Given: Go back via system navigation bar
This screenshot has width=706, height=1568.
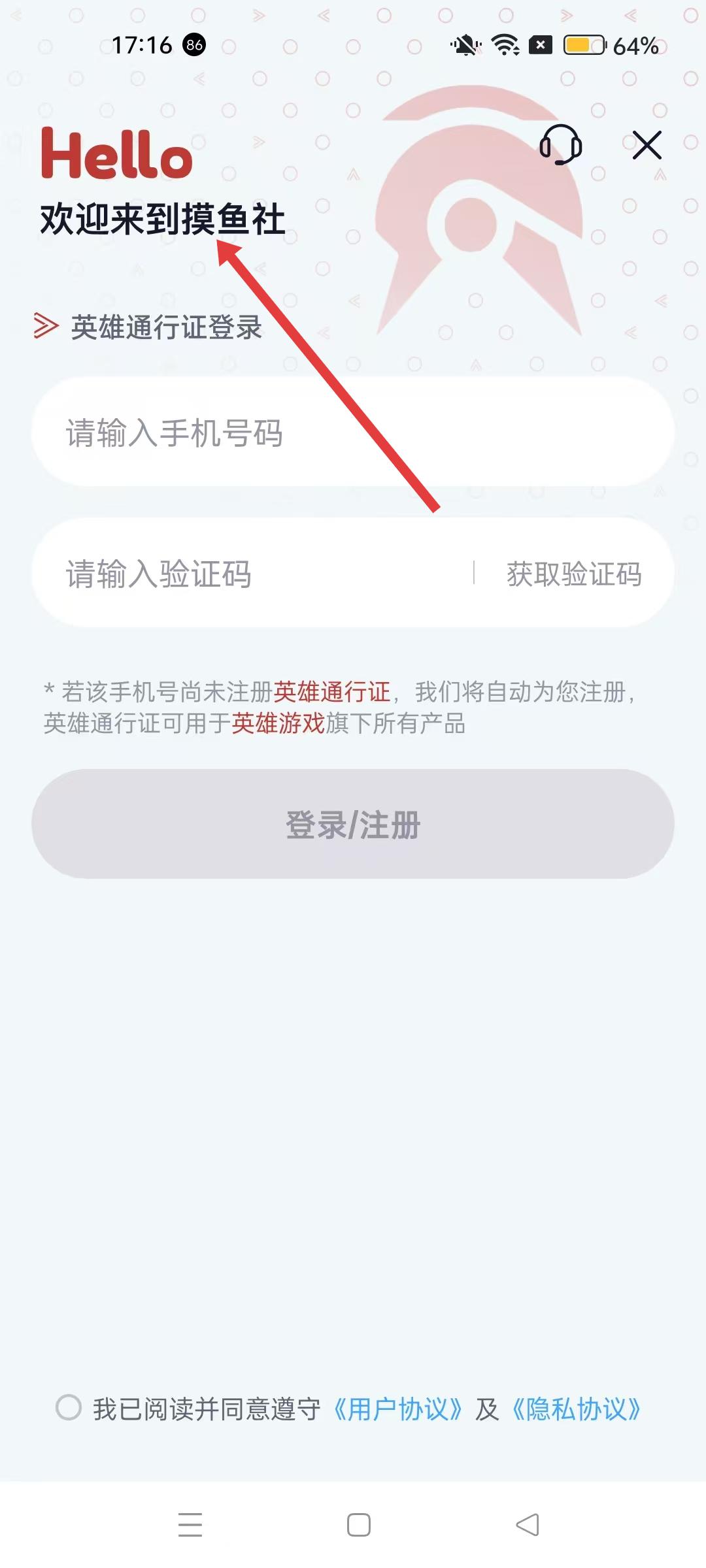Looking at the screenshot, I should 527,1525.
